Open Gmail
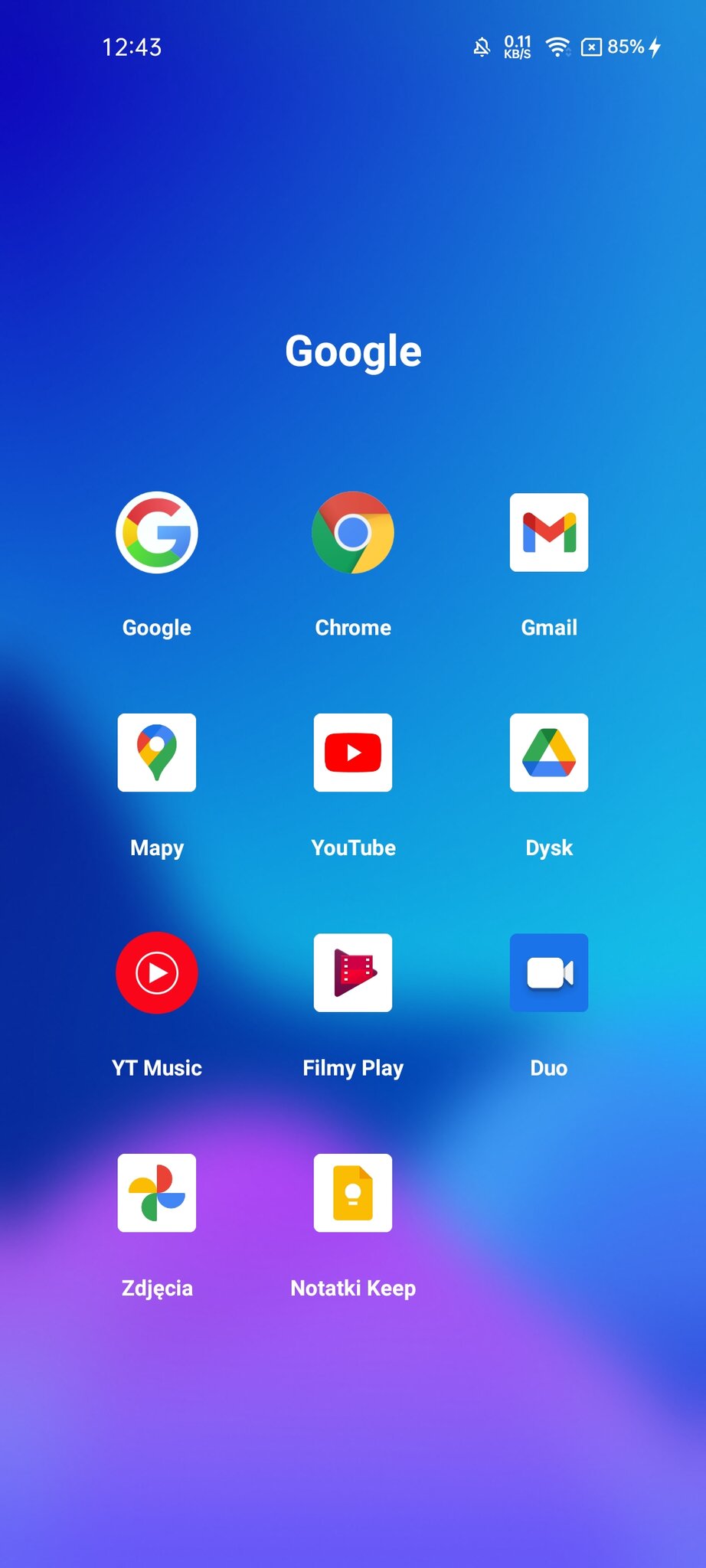 549,533
